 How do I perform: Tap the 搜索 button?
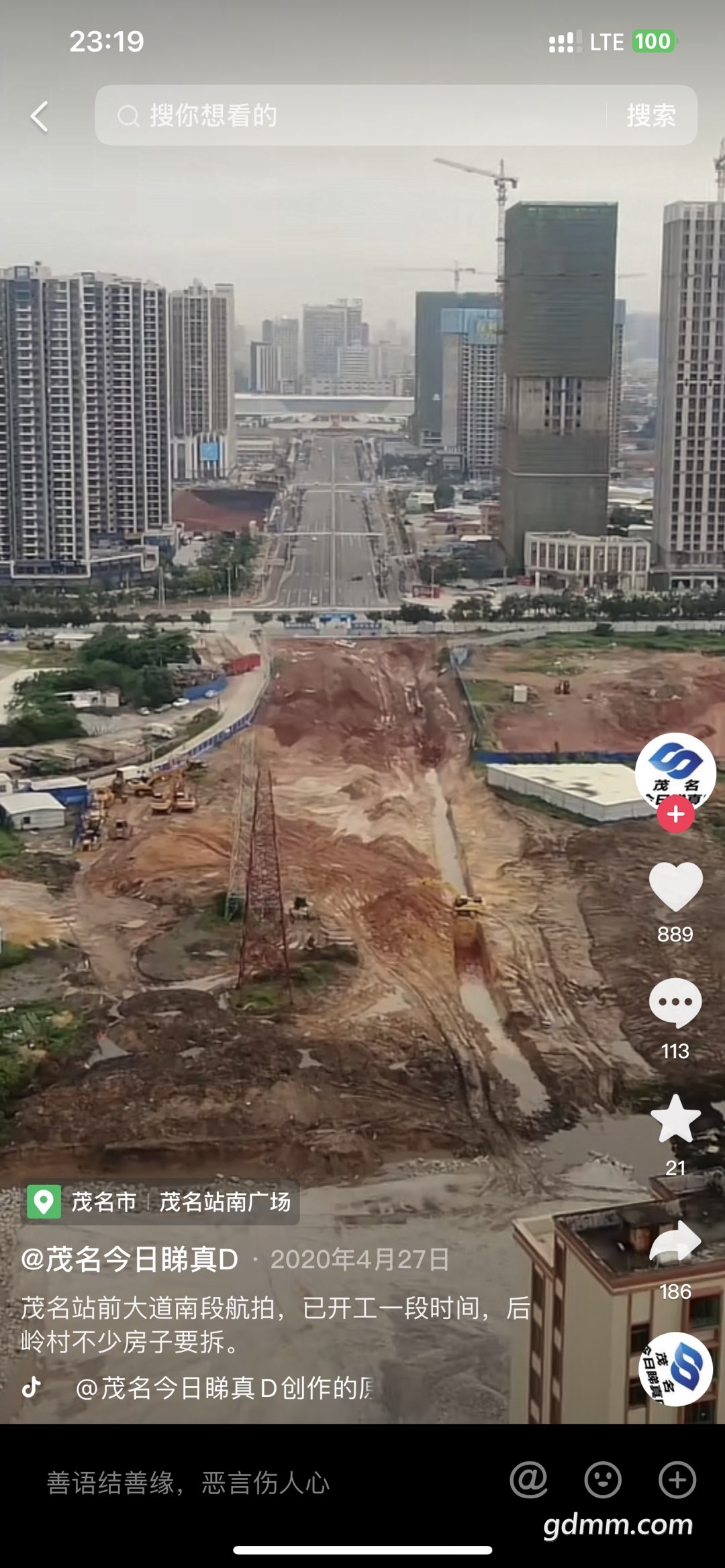pos(650,115)
